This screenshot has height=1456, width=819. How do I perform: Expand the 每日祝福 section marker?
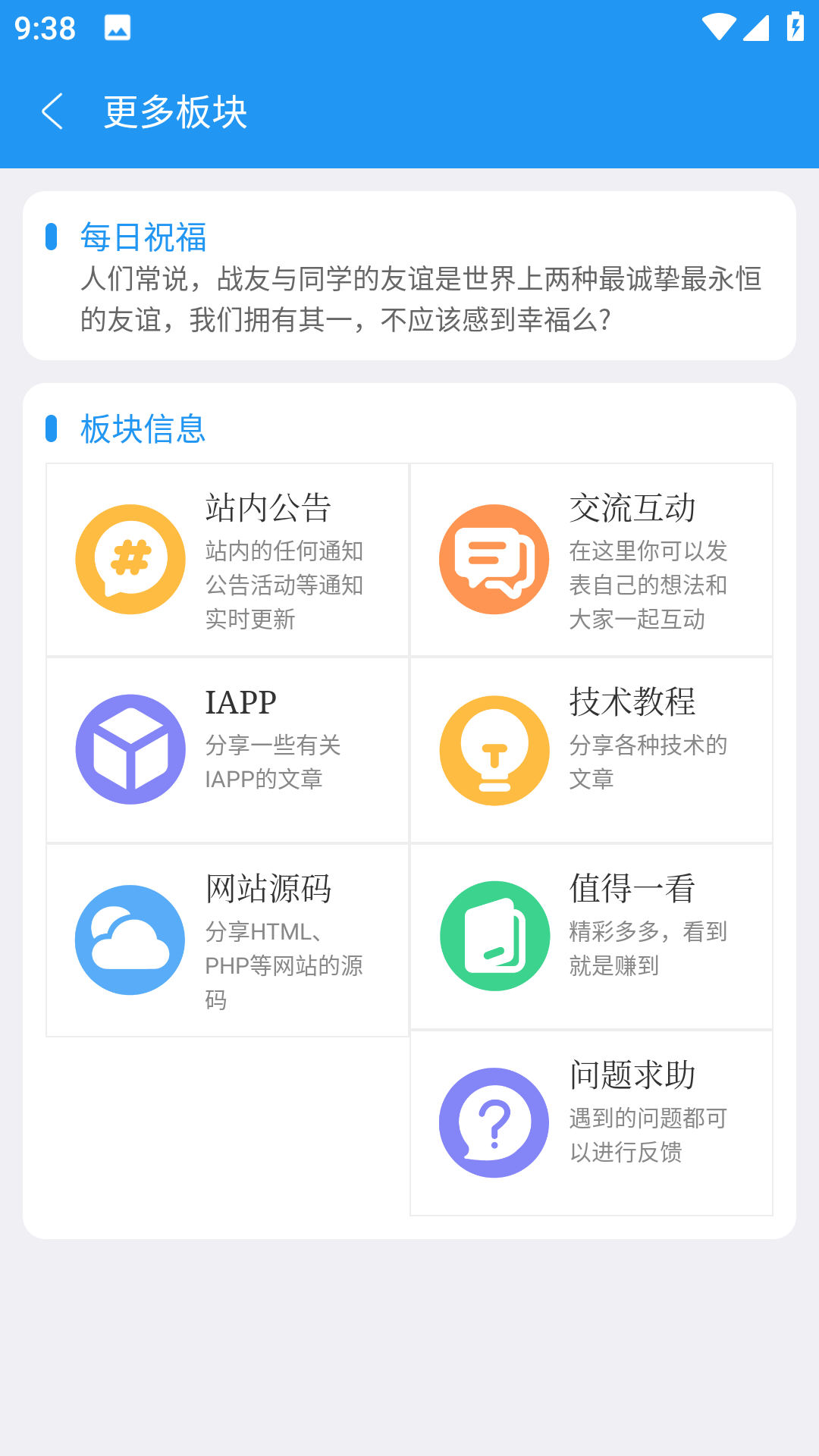[52, 237]
